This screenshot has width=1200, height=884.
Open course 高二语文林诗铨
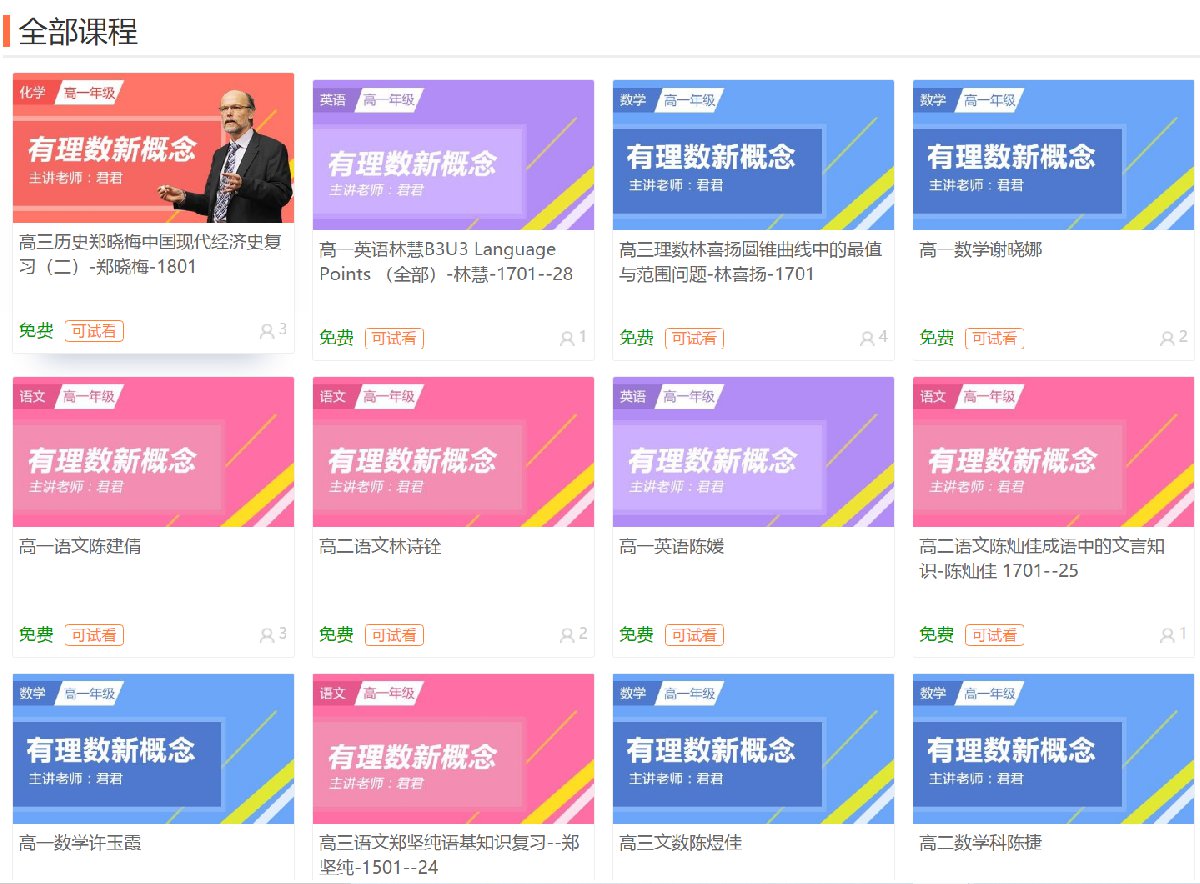tap(380, 546)
